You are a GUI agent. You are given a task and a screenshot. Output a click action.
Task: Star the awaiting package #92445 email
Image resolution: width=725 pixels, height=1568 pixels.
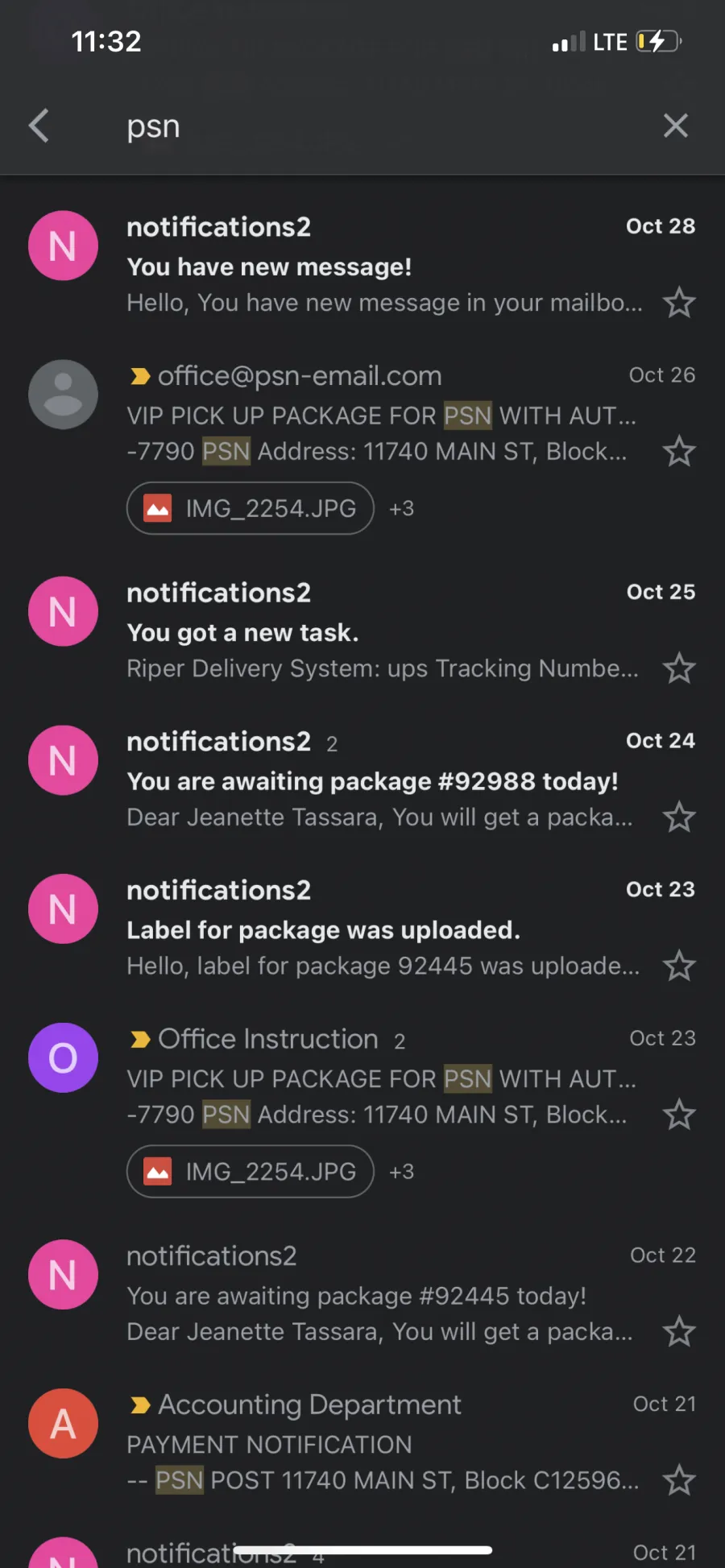[679, 1332]
